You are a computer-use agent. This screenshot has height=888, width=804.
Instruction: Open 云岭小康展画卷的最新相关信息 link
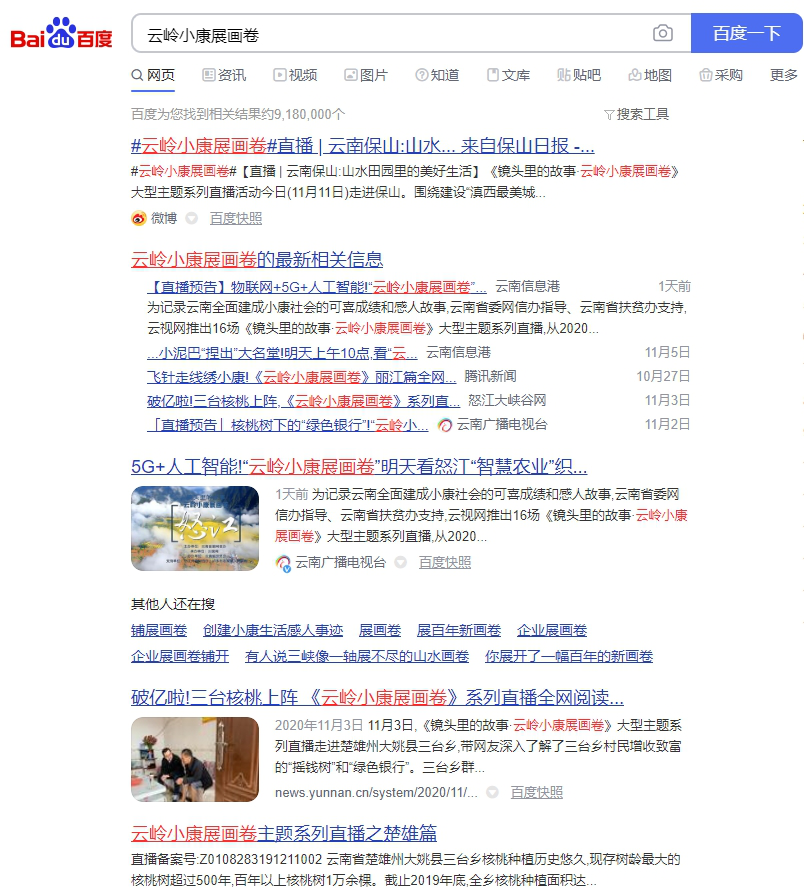(257, 260)
